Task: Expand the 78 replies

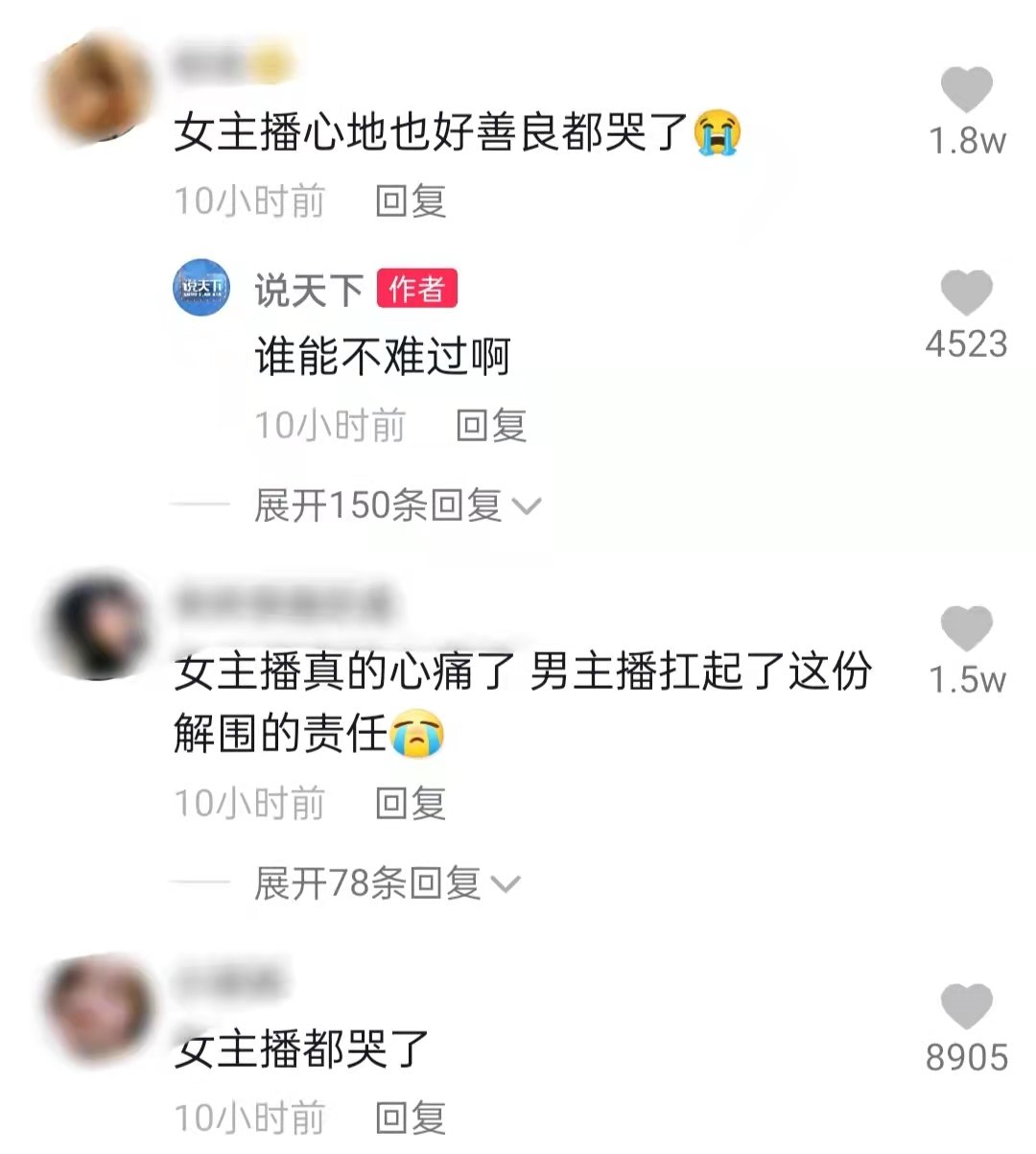Action: (386, 883)
